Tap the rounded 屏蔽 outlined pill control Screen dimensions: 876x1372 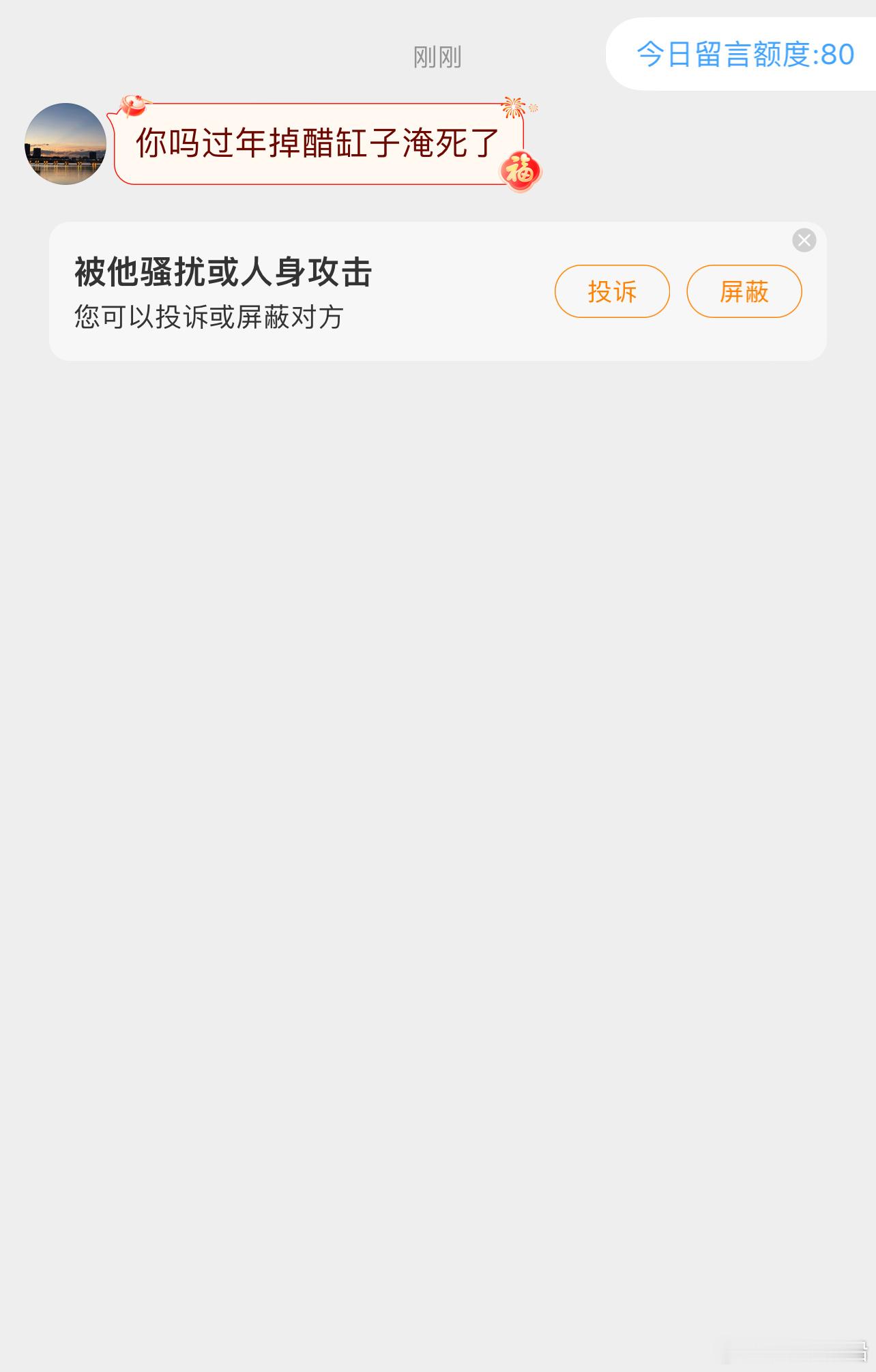744,291
